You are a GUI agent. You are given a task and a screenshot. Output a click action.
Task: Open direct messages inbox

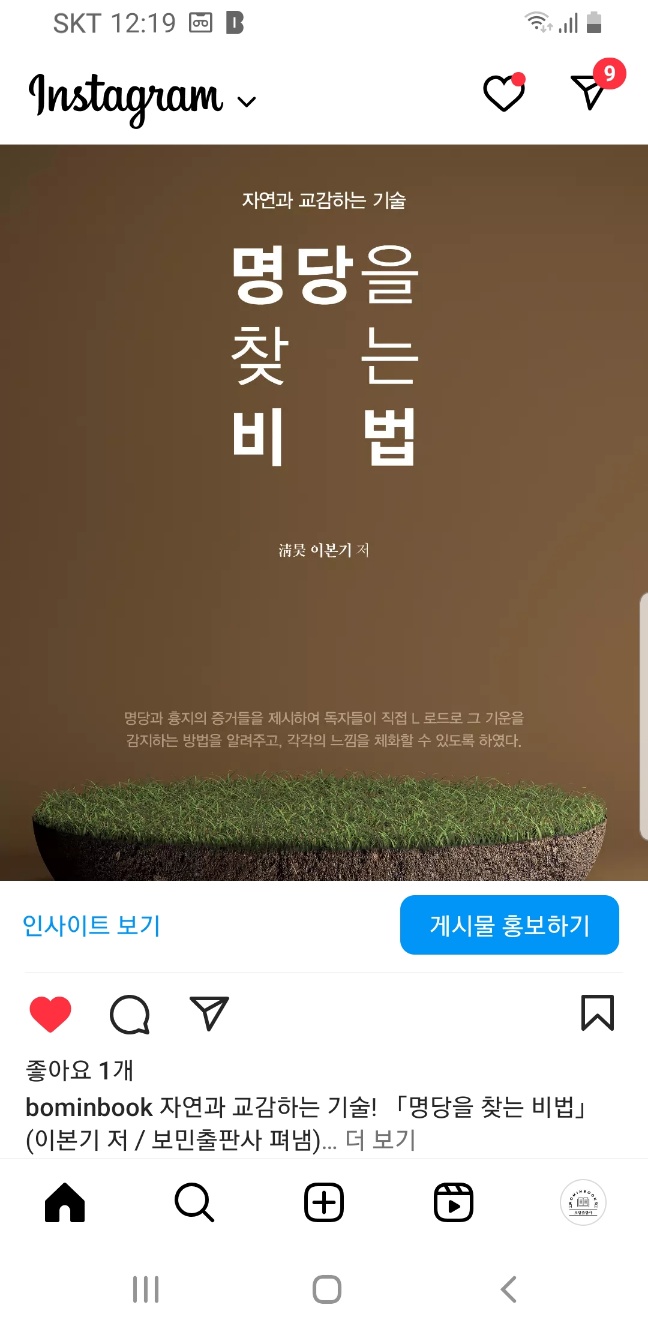(x=591, y=92)
